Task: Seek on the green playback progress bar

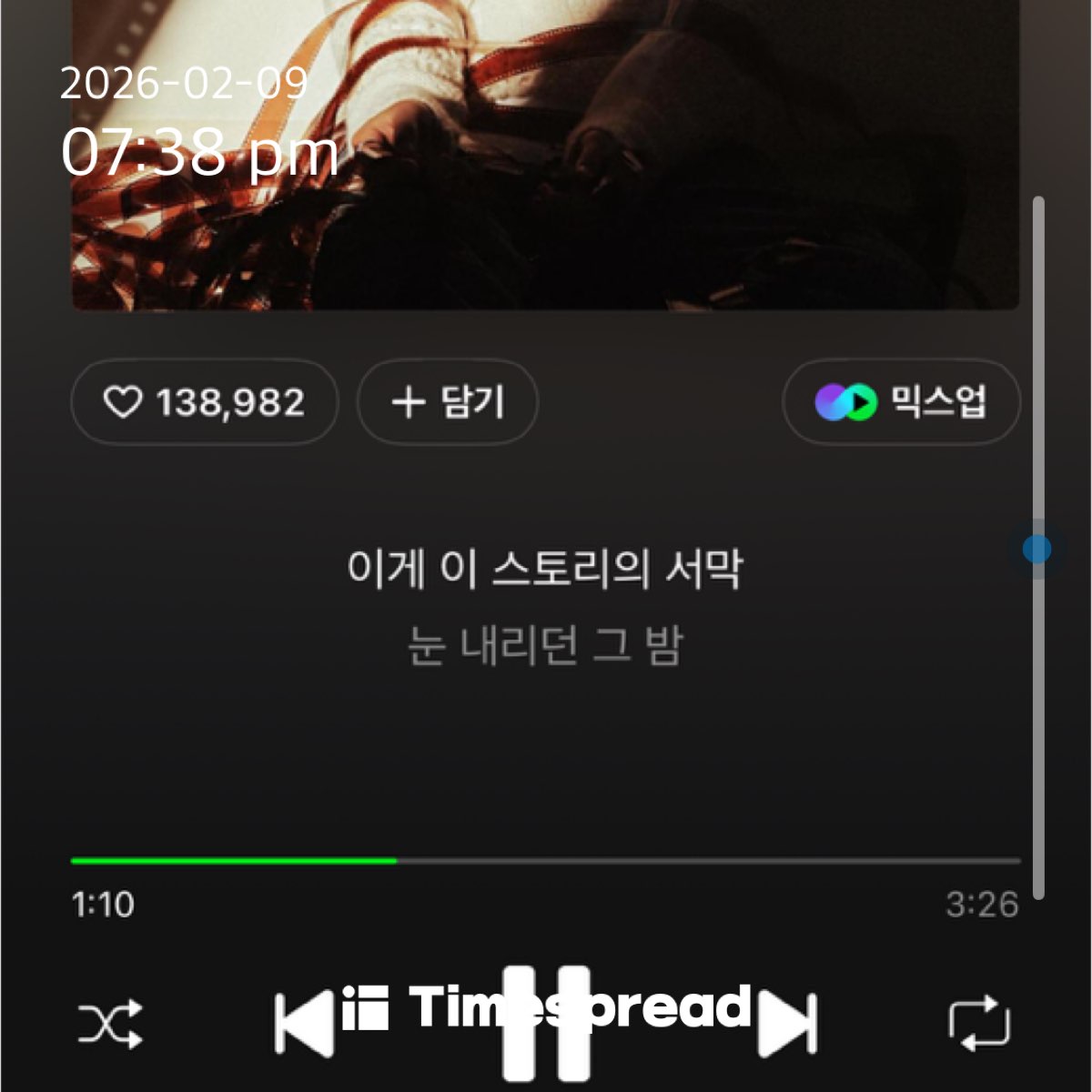Action: point(546,860)
